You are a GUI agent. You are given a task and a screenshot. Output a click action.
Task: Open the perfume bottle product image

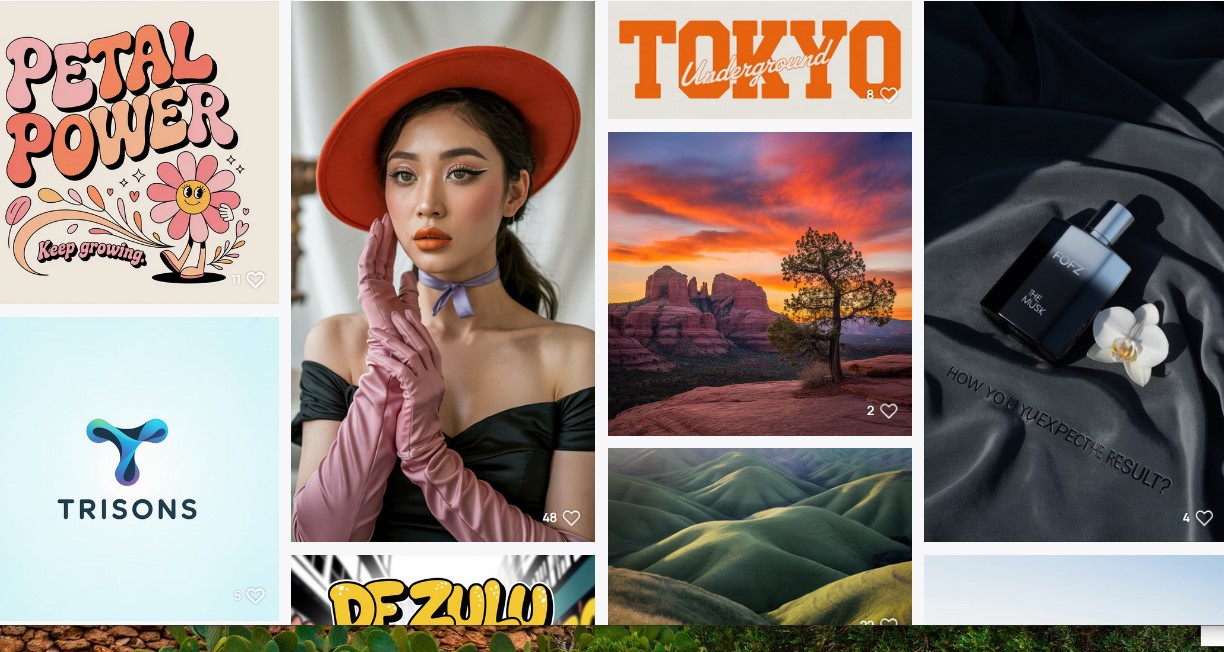pos(1073,270)
